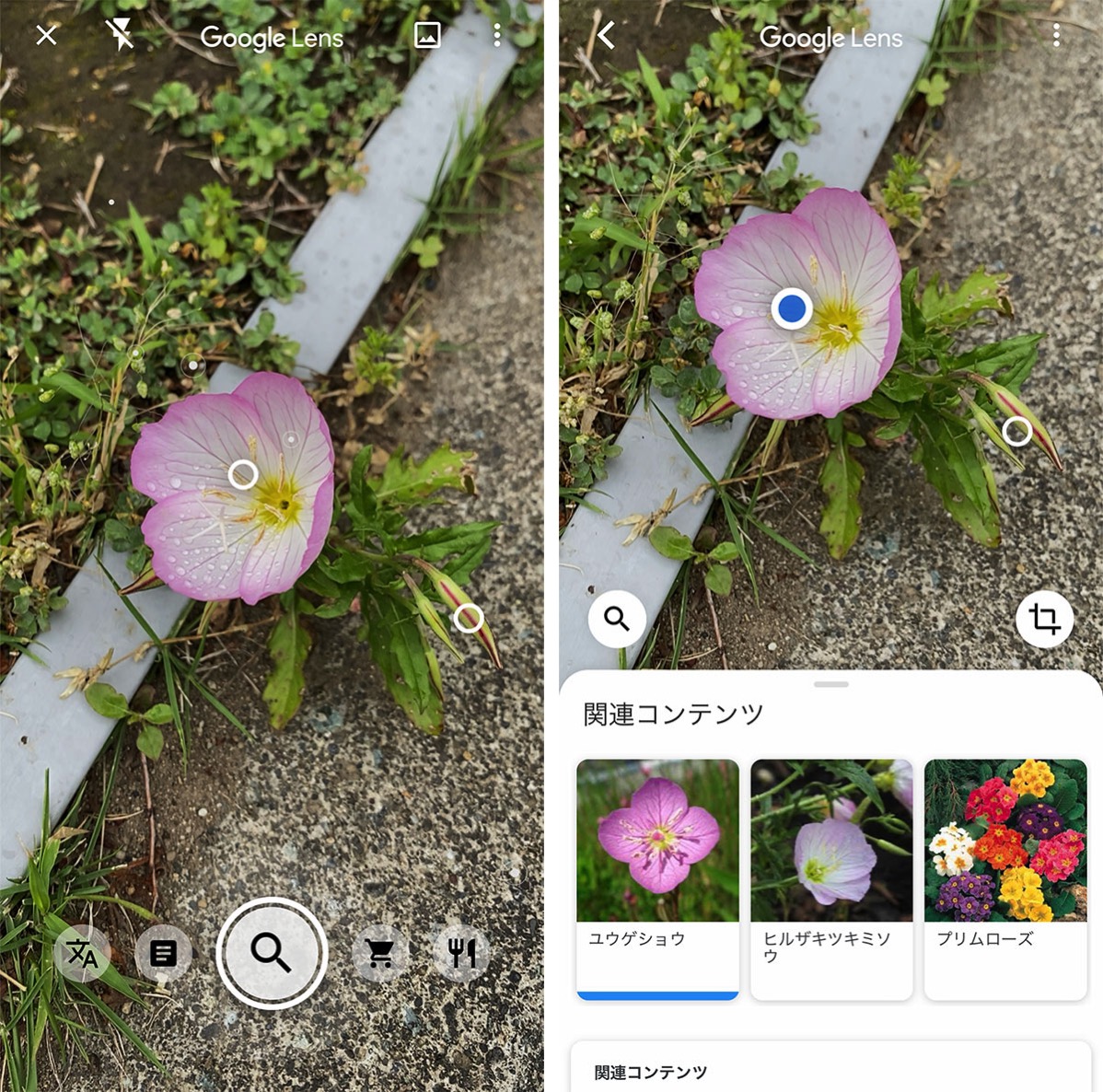This screenshot has width=1103, height=1092.
Task: Tap the small round search icon above results
Action: [x=616, y=619]
